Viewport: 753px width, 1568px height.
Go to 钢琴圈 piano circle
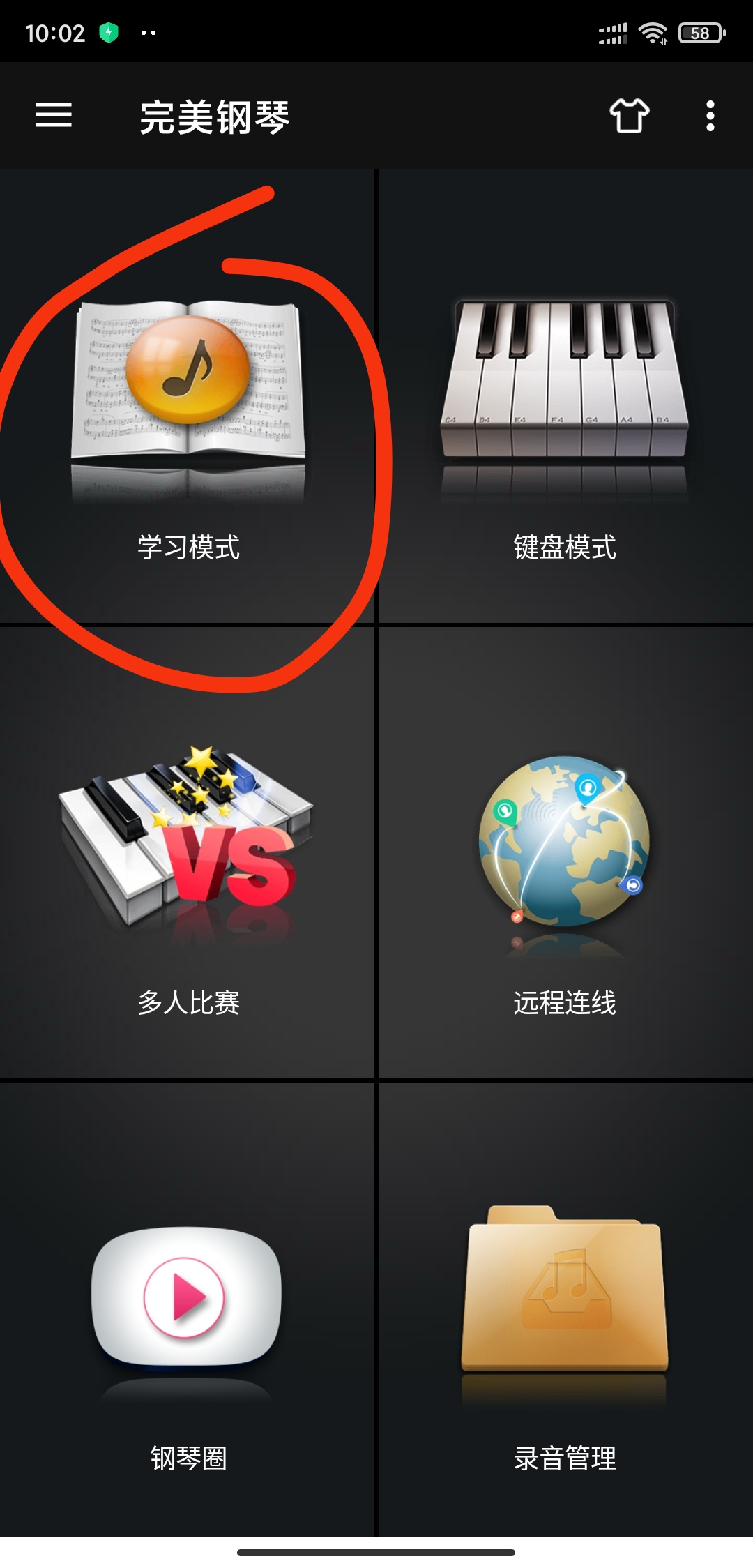188,1325
